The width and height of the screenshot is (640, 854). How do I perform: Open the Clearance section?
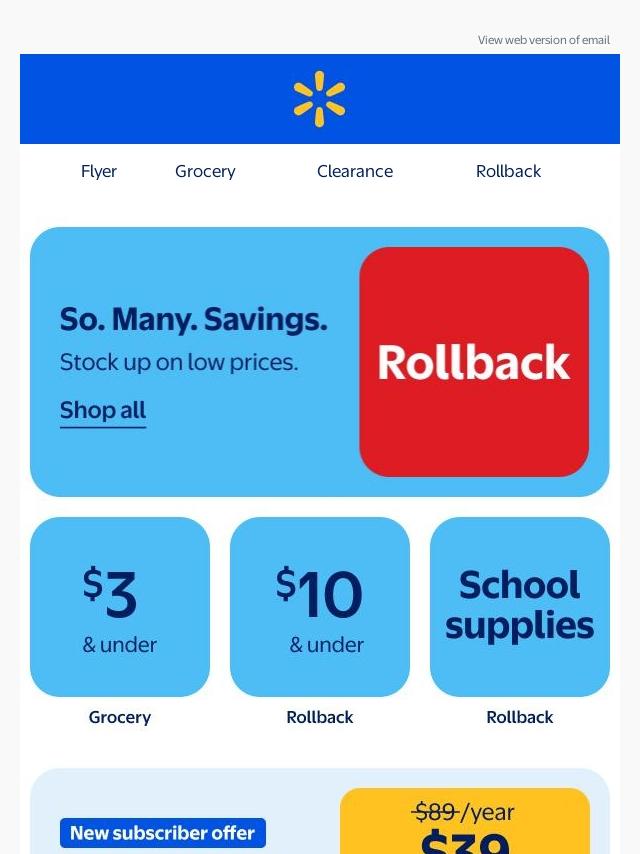point(355,171)
